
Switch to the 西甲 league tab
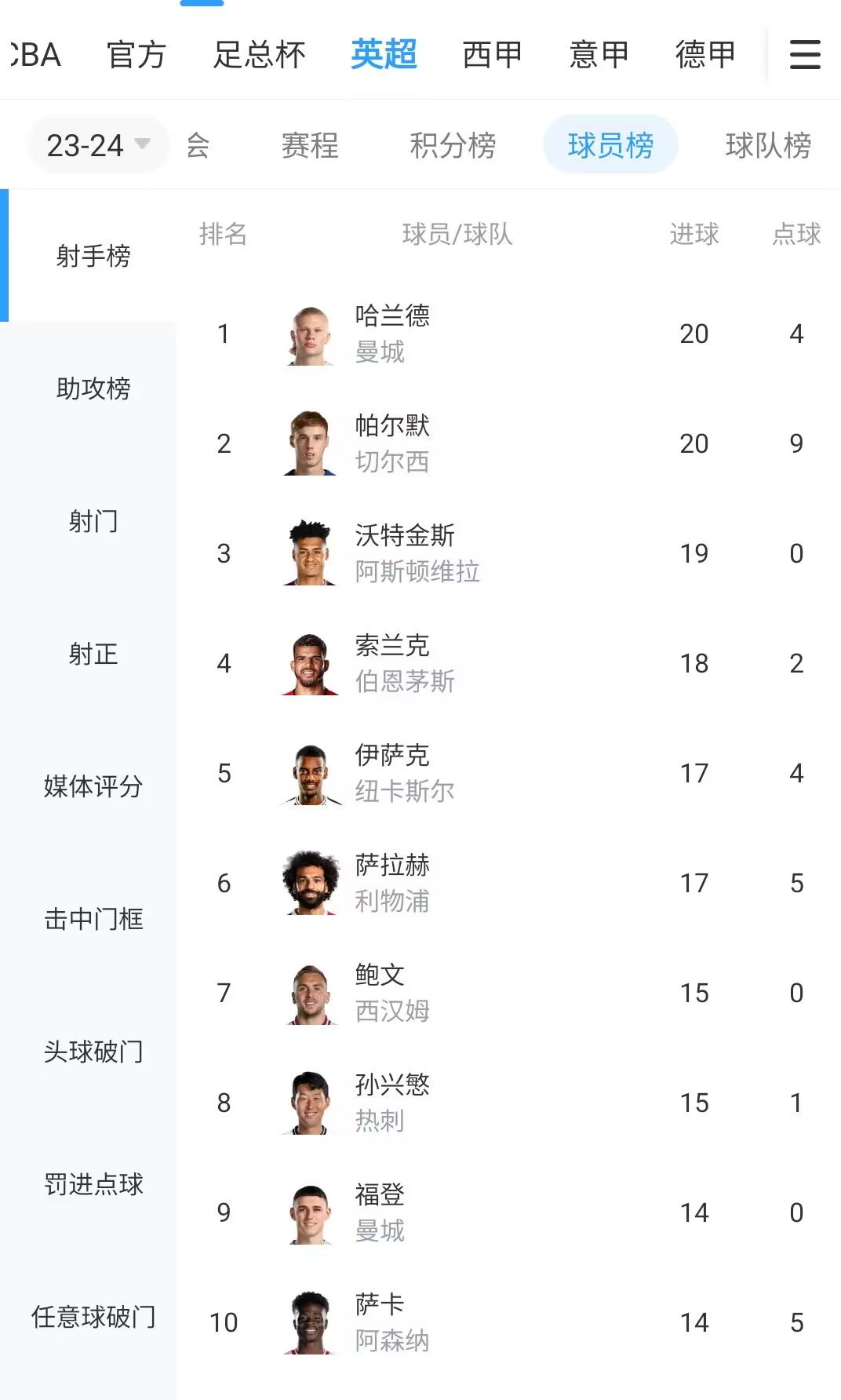pyautogui.click(x=492, y=55)
